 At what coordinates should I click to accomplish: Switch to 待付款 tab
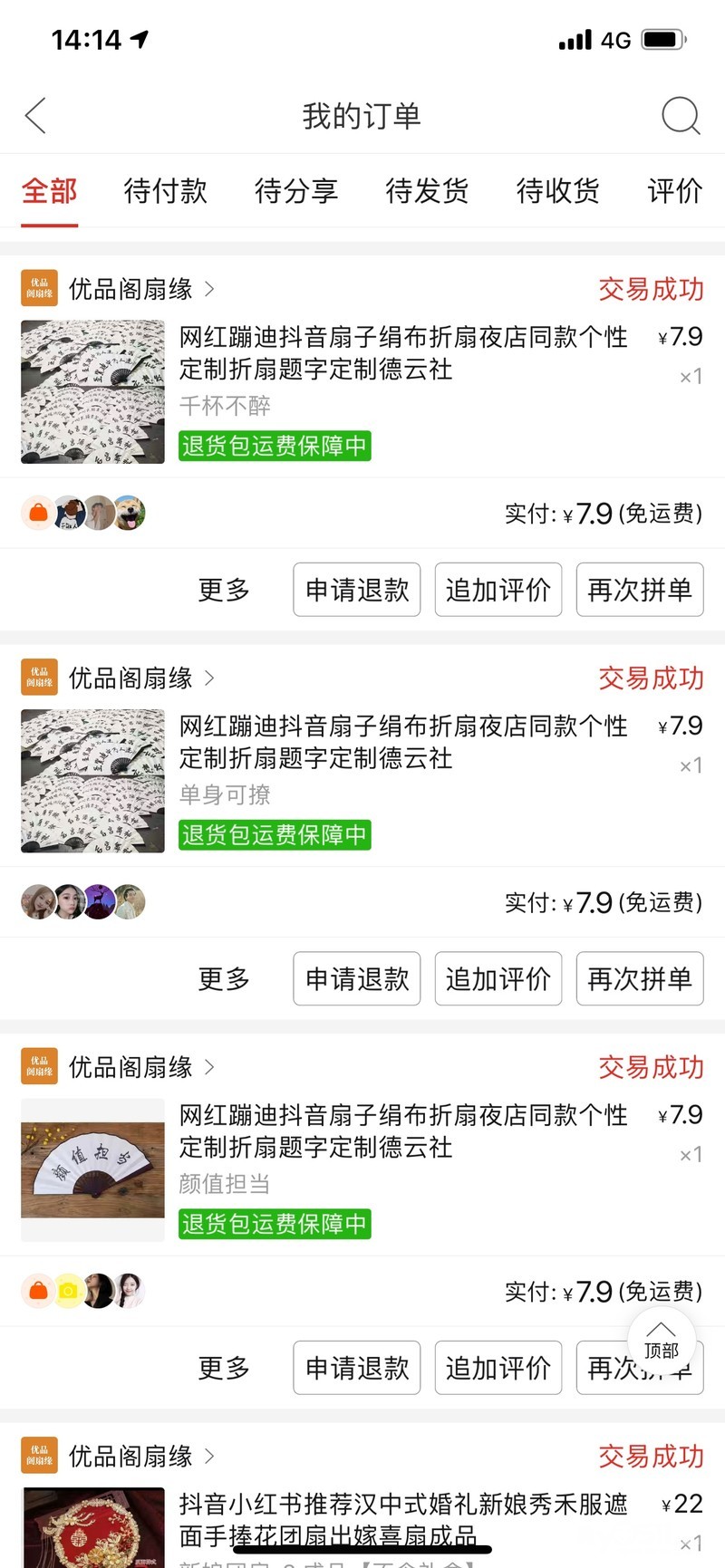pos(166,191)
